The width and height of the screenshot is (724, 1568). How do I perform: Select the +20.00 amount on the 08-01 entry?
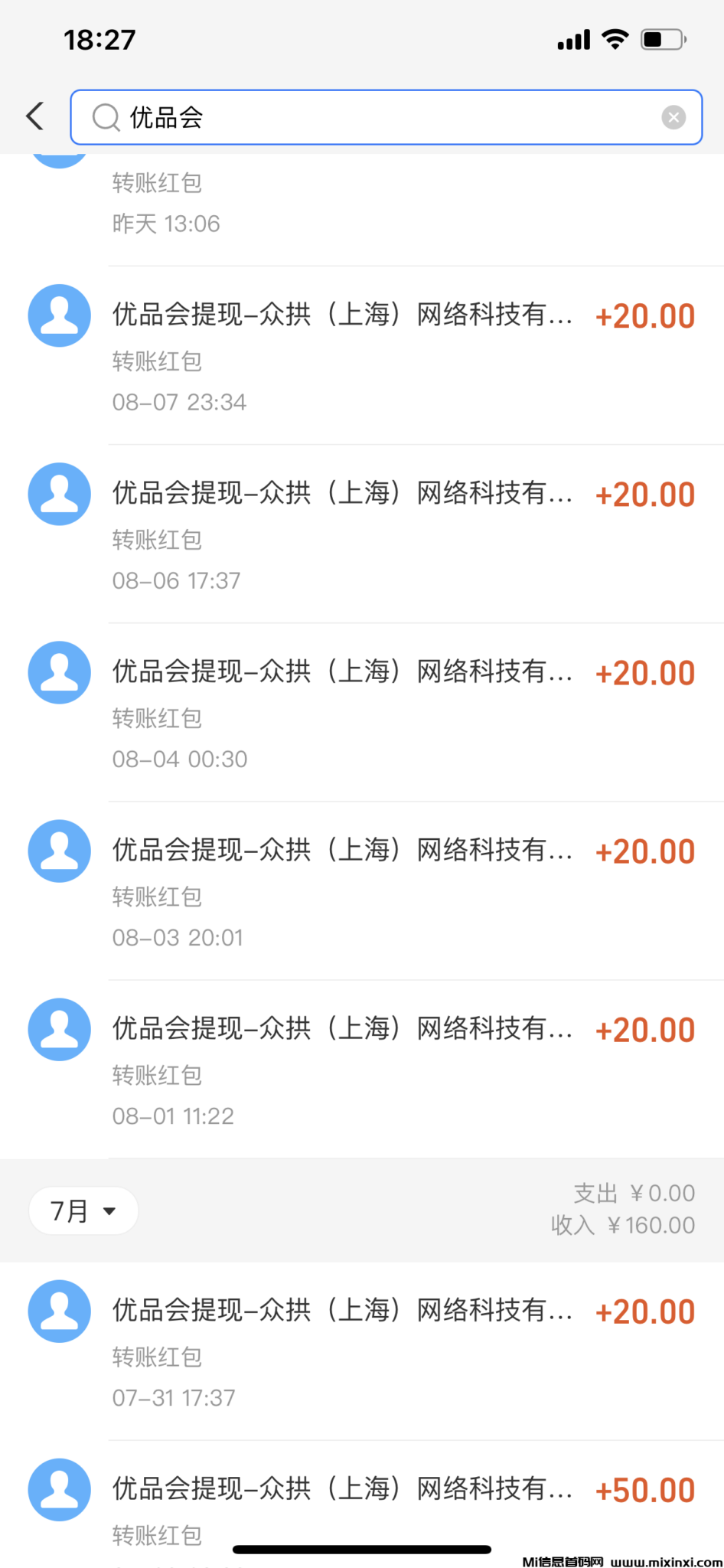point(644,1029)
